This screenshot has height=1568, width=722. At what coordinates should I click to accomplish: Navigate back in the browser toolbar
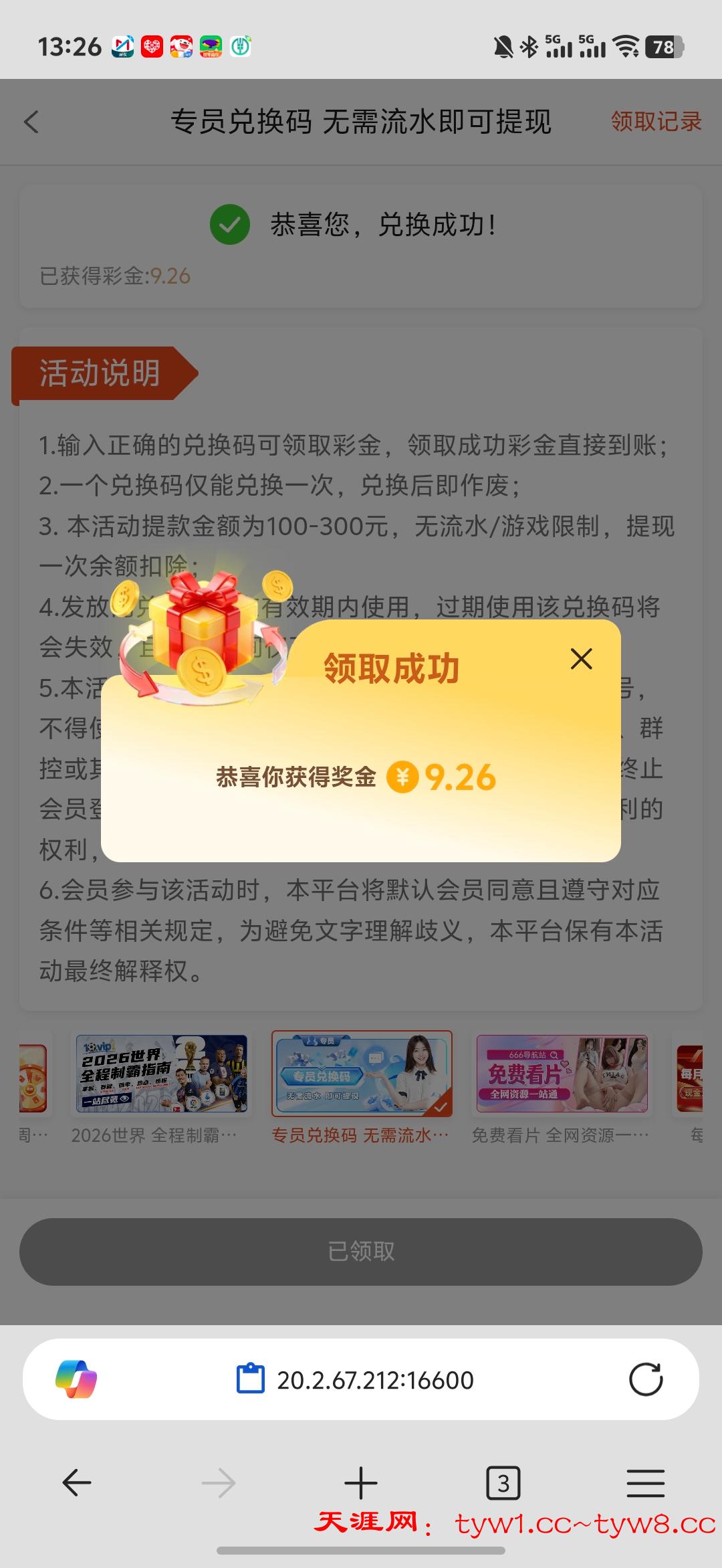[77, 1483]
